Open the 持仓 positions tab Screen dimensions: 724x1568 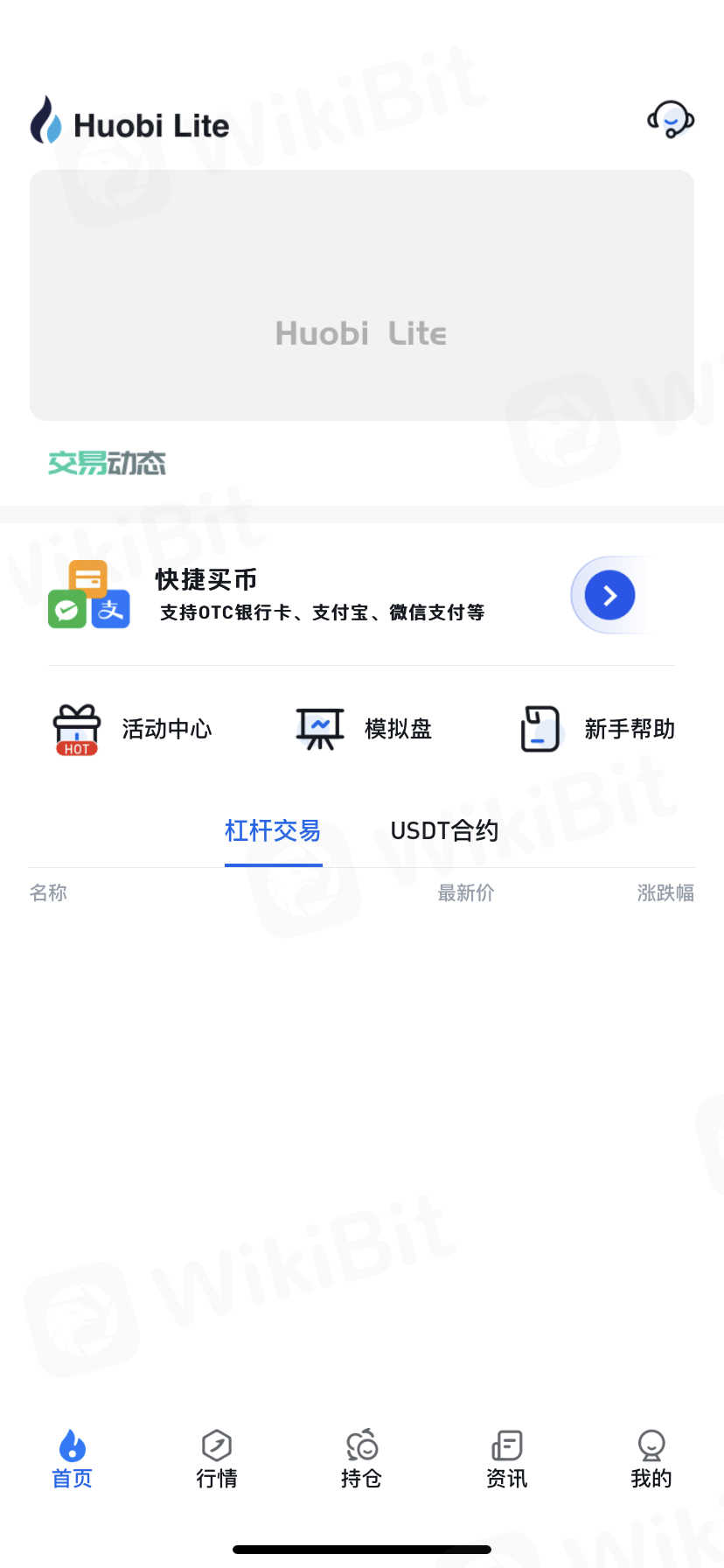tap(361, 1459)
